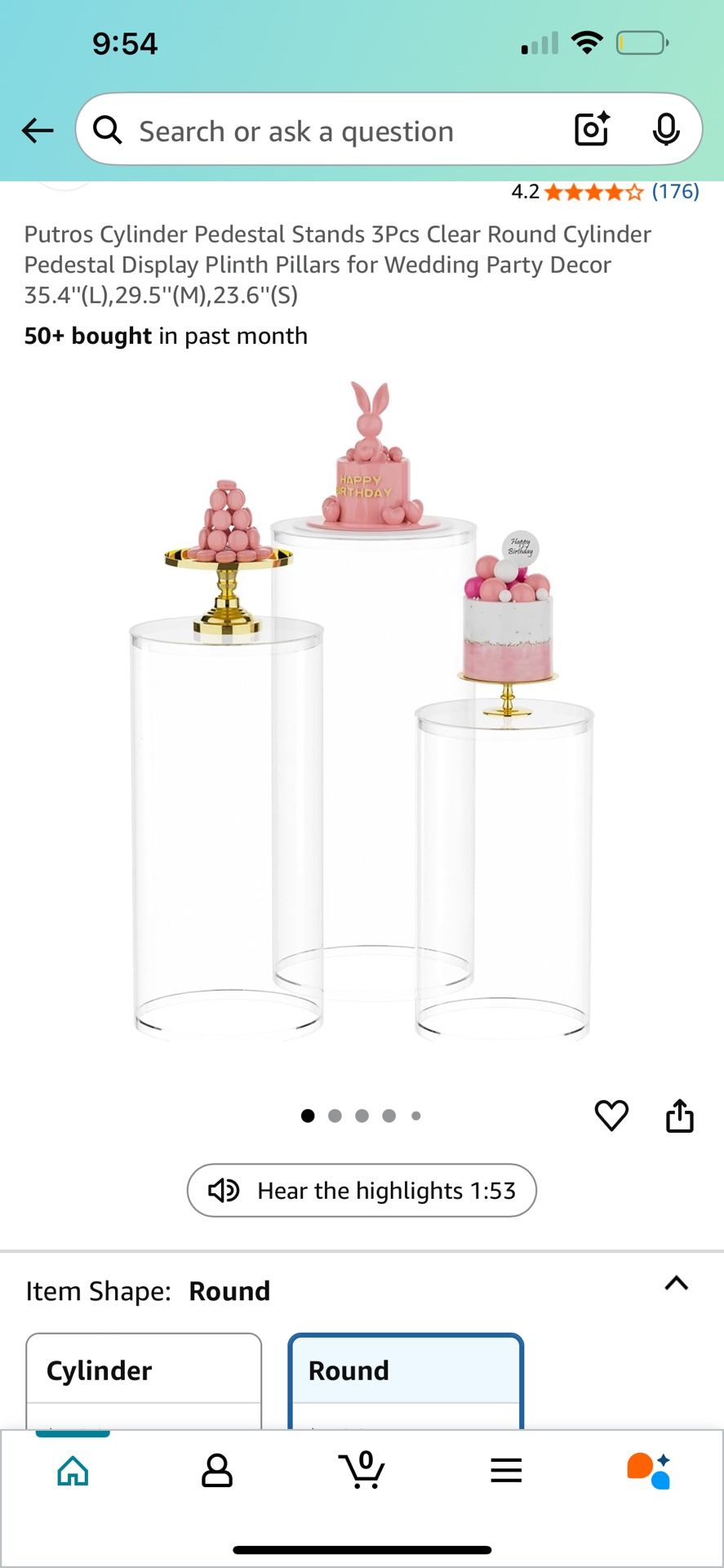724x1568 pixels.
Task: Go back using the arrow icon
Action: pos(38,131)
